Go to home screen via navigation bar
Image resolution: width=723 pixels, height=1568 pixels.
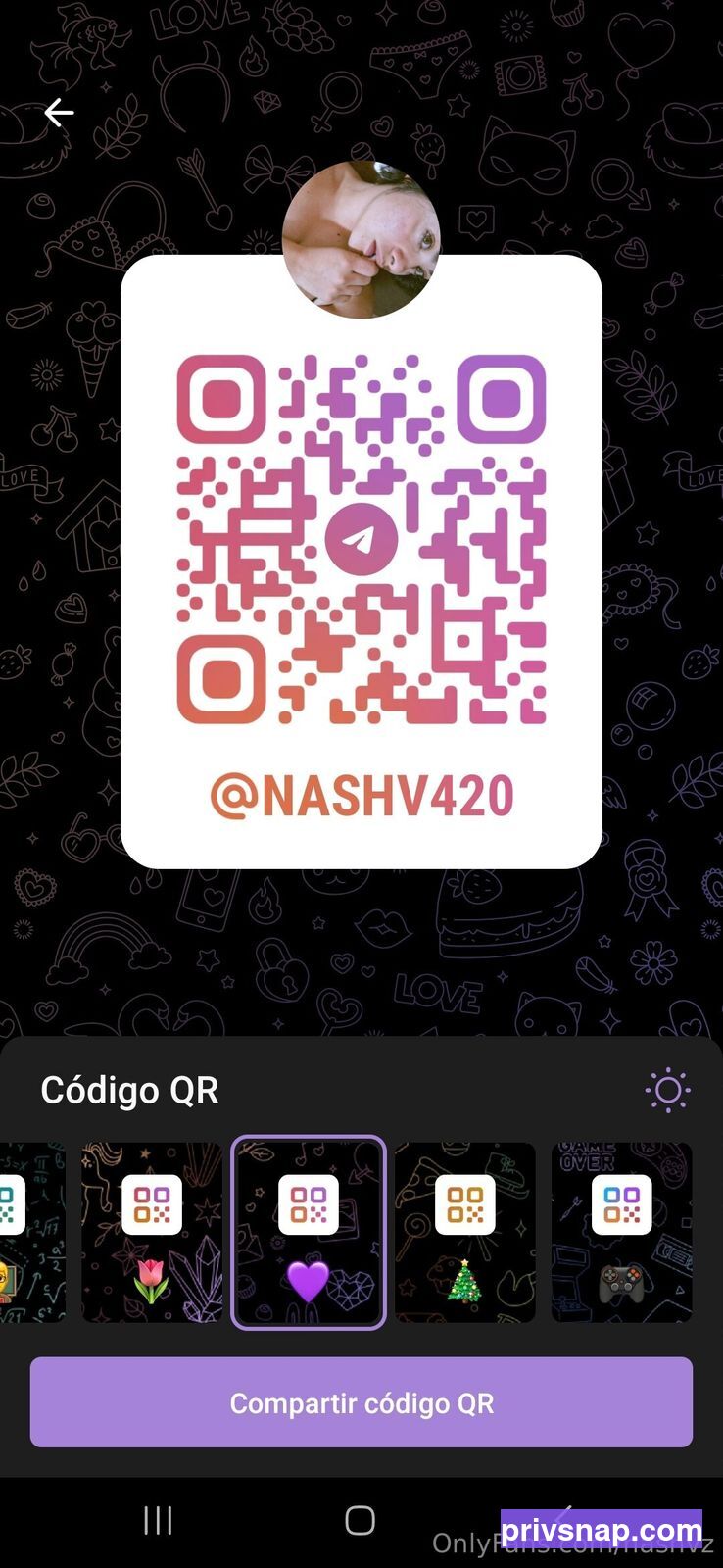coord(361,1520)
